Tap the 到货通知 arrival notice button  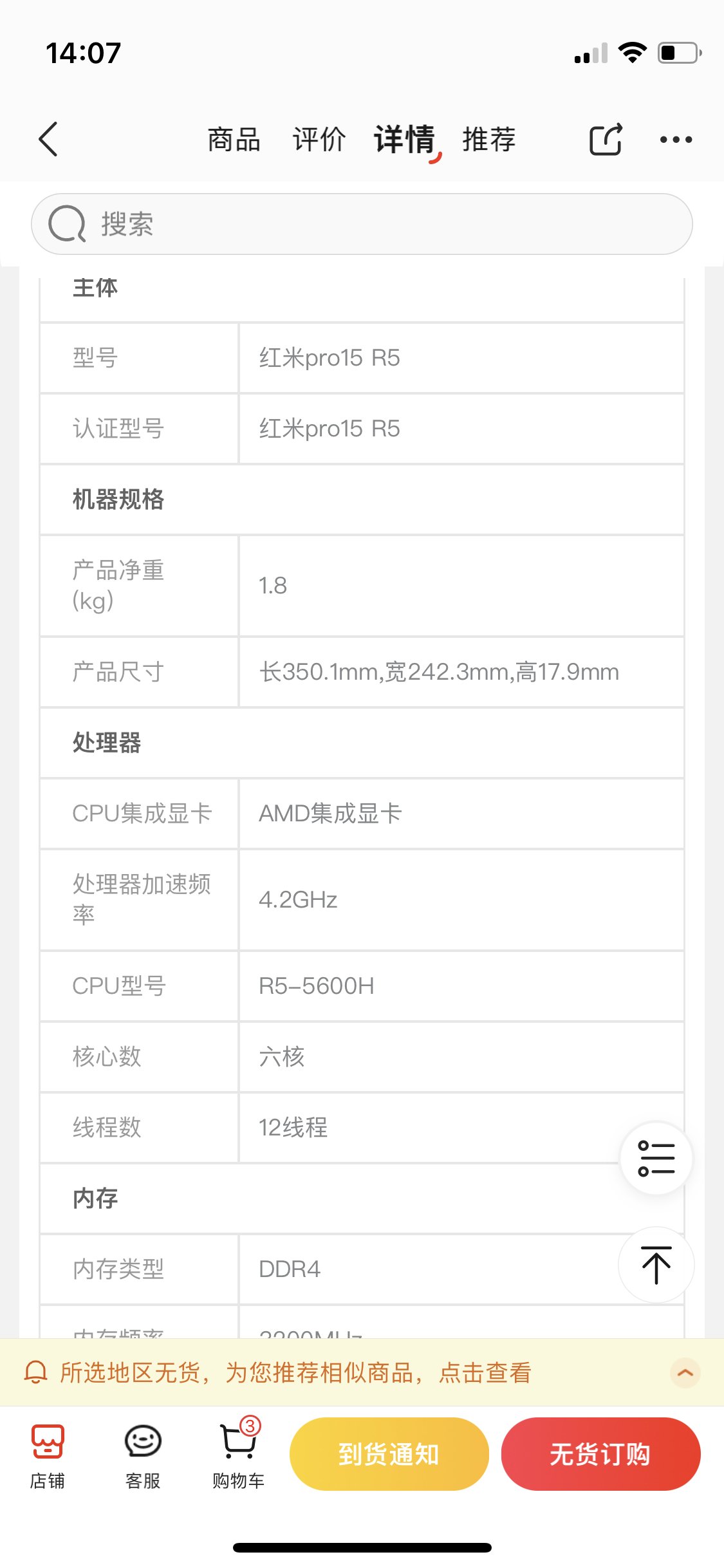[x=389, y=1454]
